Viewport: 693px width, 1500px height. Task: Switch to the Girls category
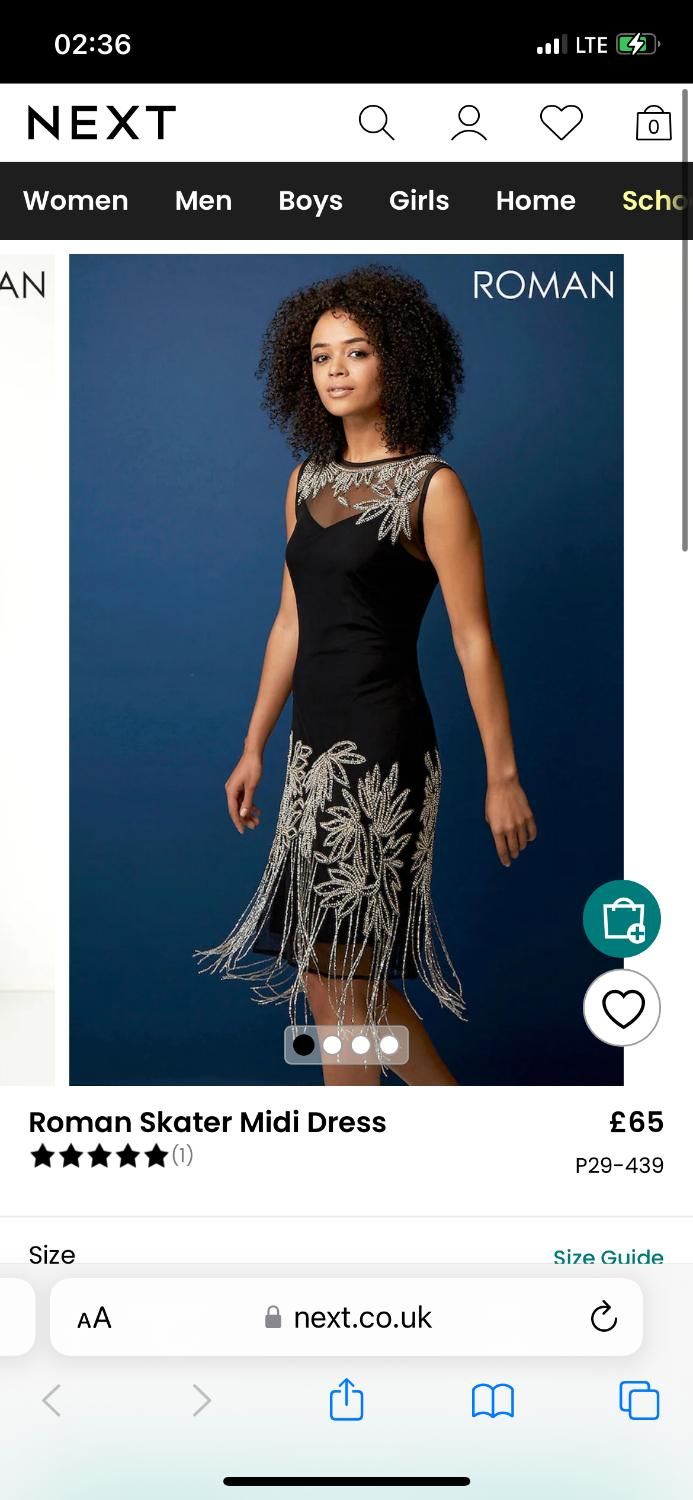click(419, 201)
